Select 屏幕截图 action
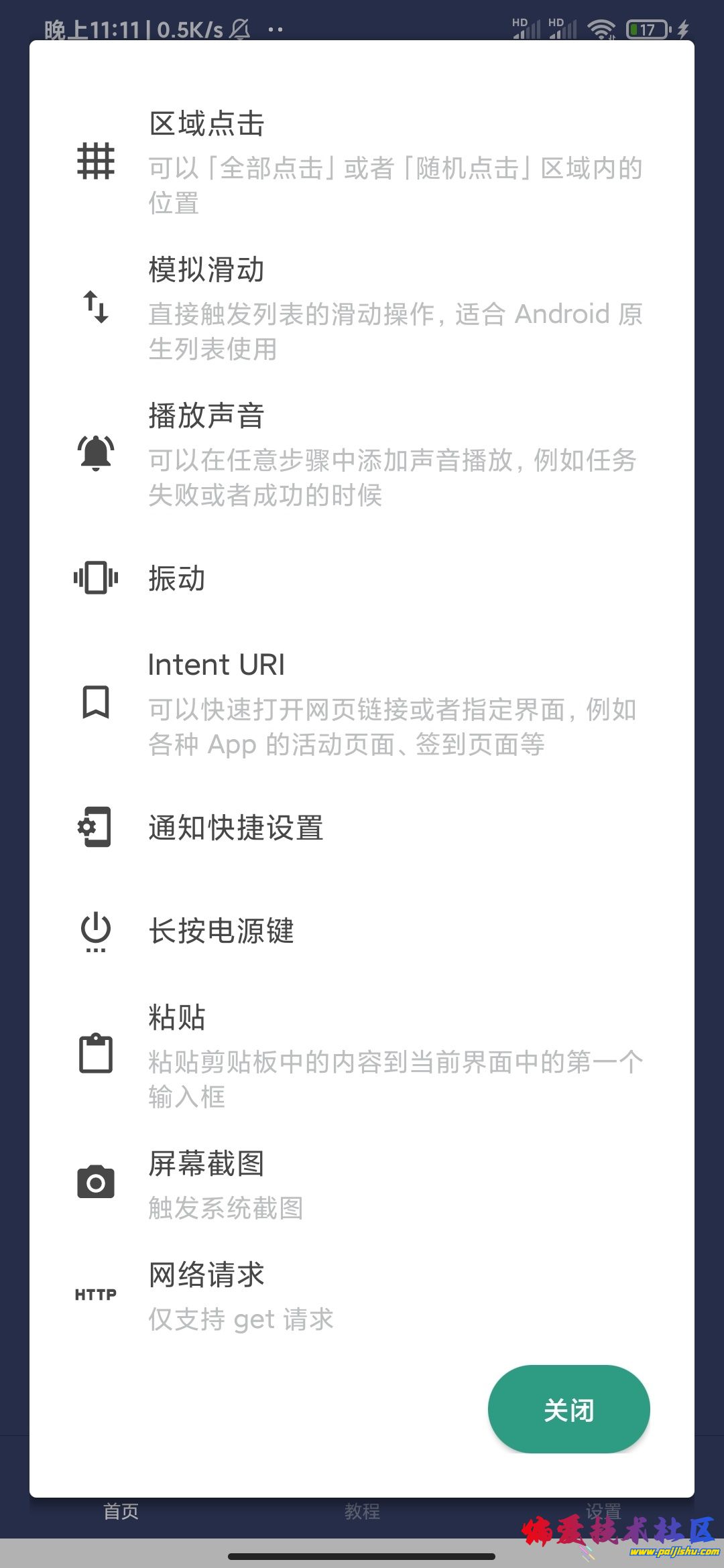 pyautogui.click(x=362, y=1184)
